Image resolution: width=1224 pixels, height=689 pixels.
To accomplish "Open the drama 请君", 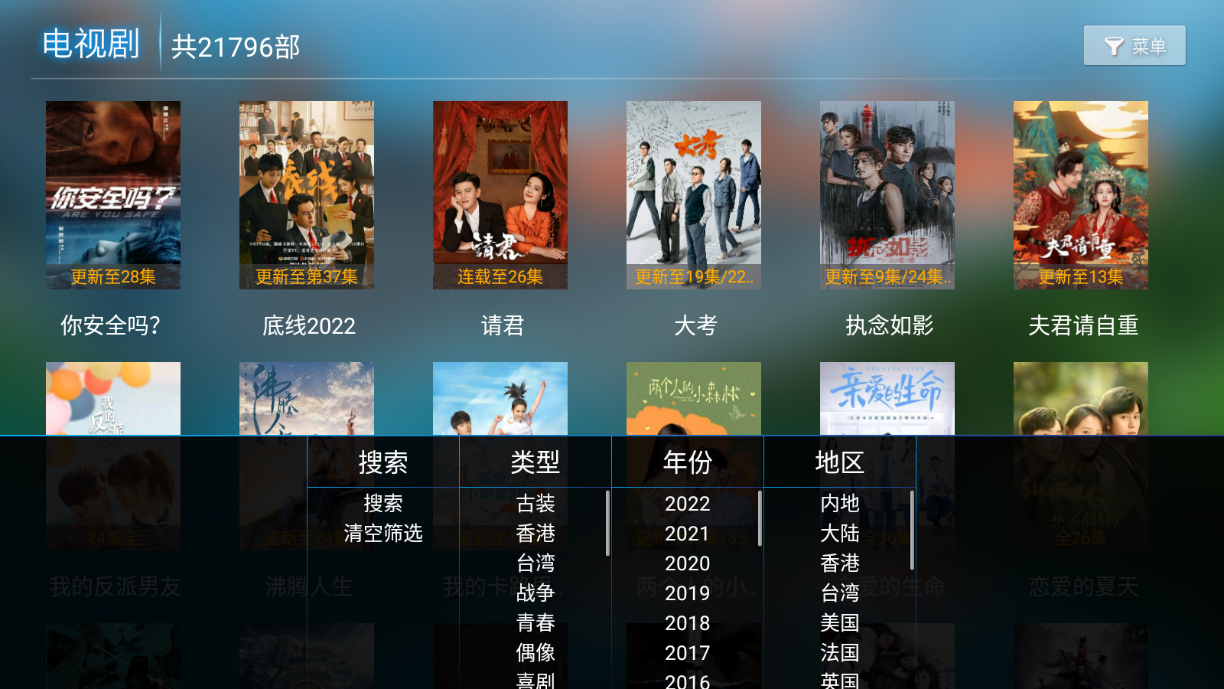I will pyautogui.click(x=500, y=195).
